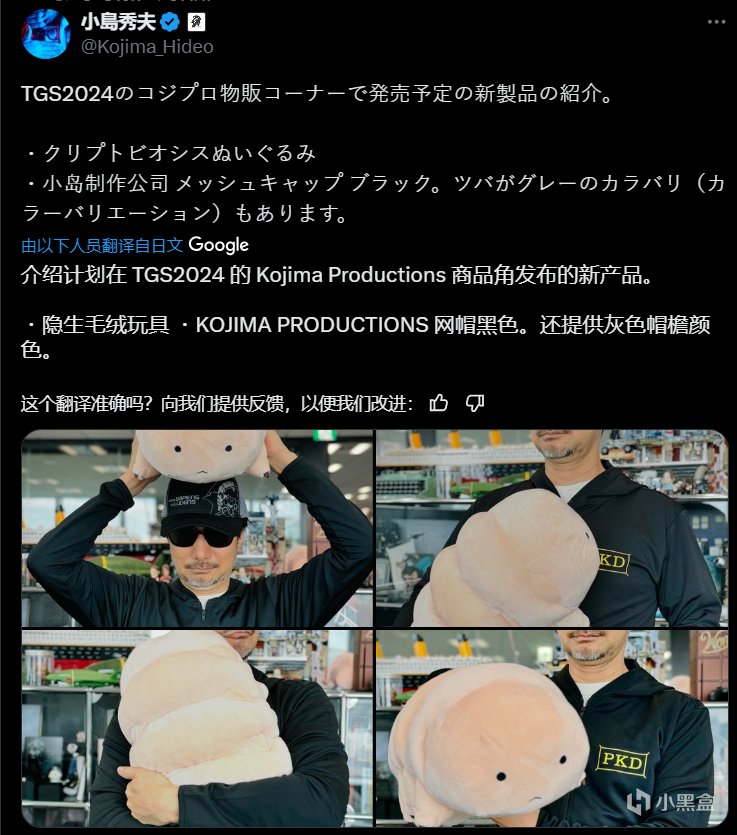Screen dimensions: 737x835
Task: Open the top-right photo with partial KD badge
Action: point(552,528)
